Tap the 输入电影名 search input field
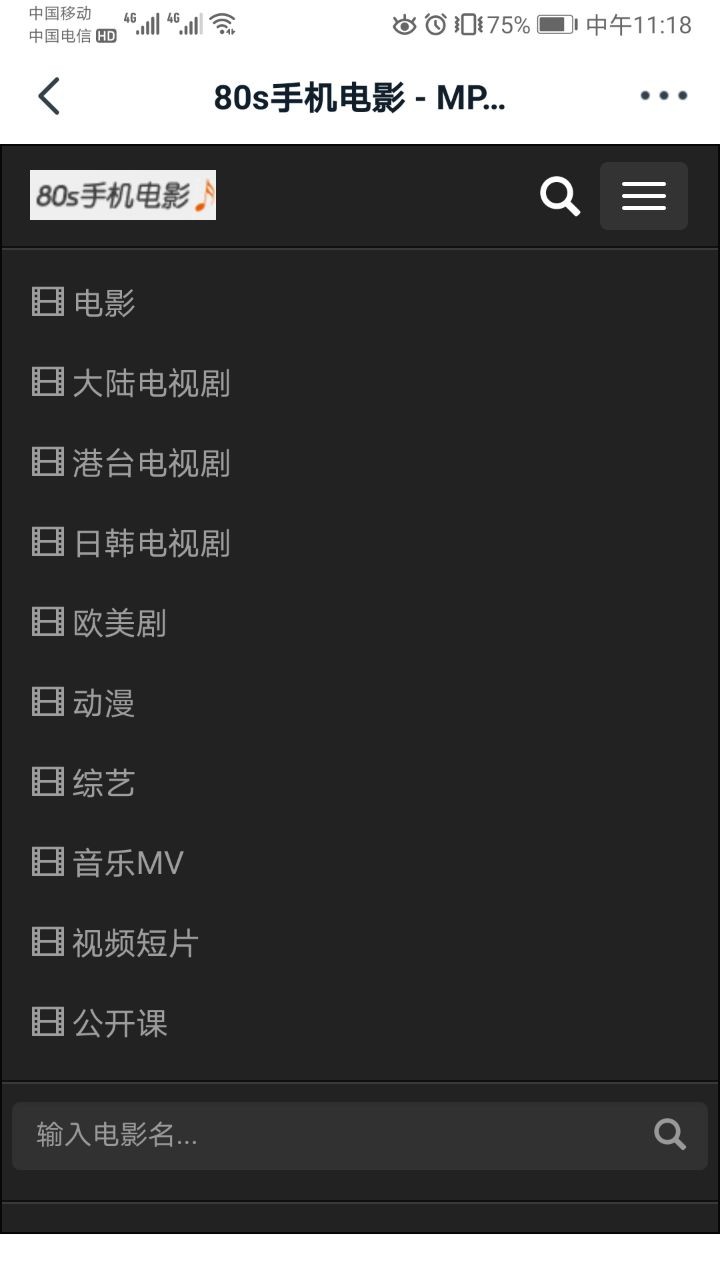The height and width of the screenshot is (1280, 720). [300, 1135]
